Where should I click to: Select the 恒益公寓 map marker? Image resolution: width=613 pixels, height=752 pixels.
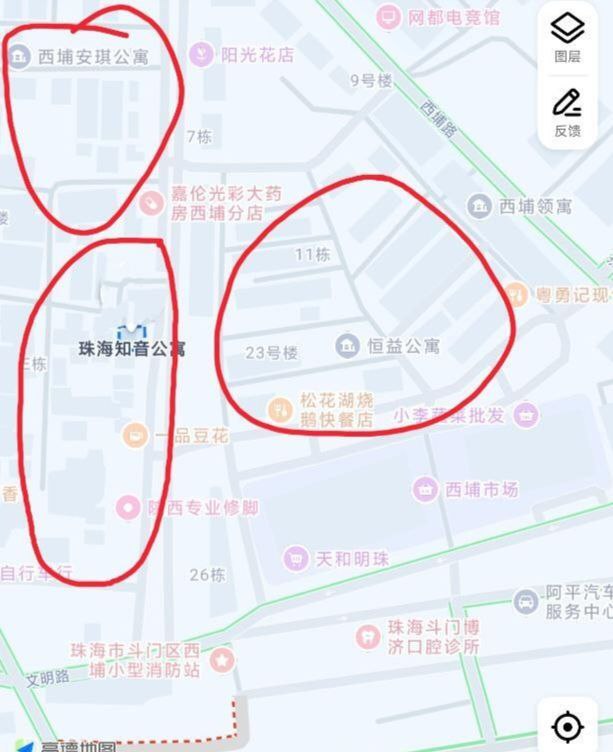[x=348, y=347]
